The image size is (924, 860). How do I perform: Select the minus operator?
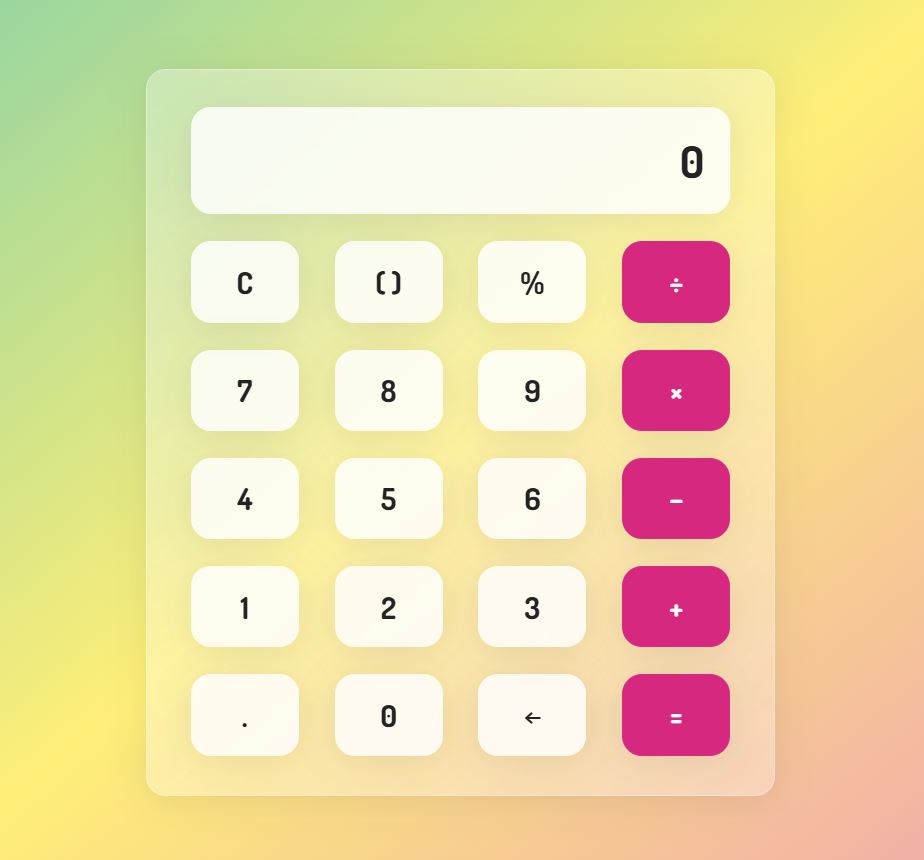click(x=676, y=499)
